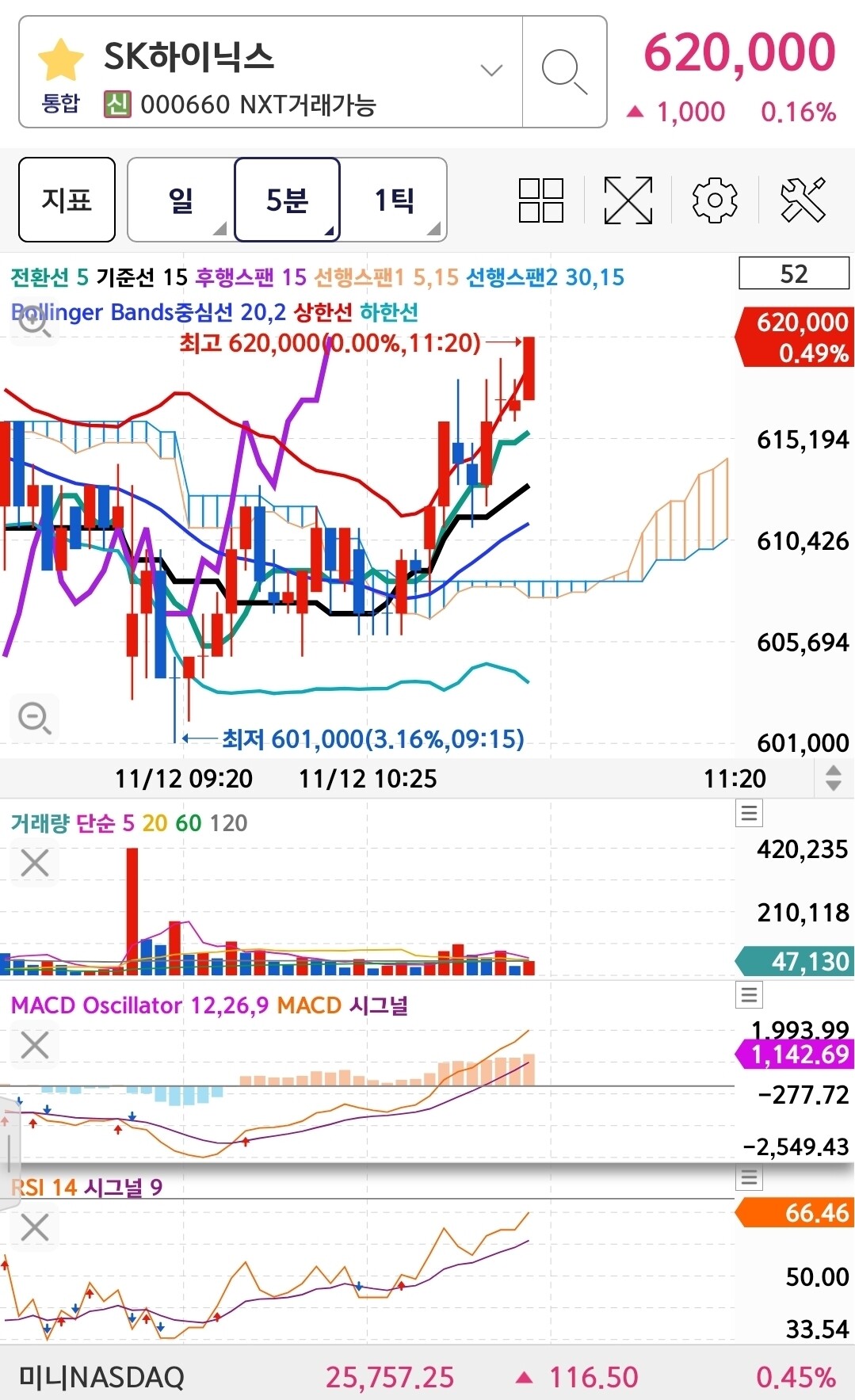Open the chart drawing tools icon
The width and height of the screenshot is (855, 1400).
pos(803,200)
